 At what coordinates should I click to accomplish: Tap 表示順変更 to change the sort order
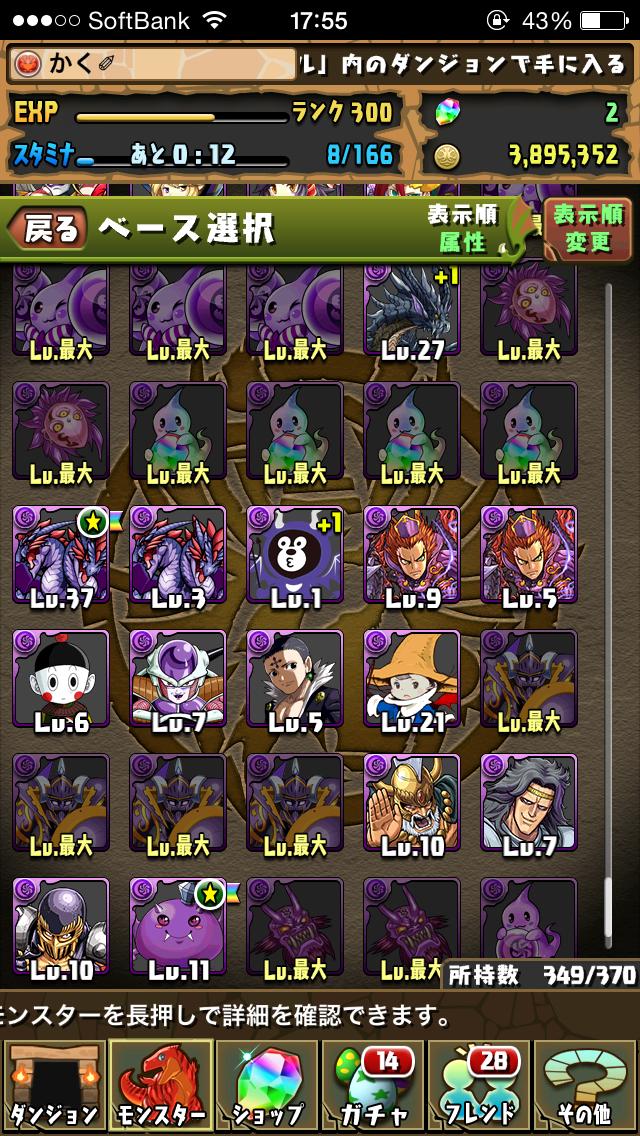(x=588, y=228)
